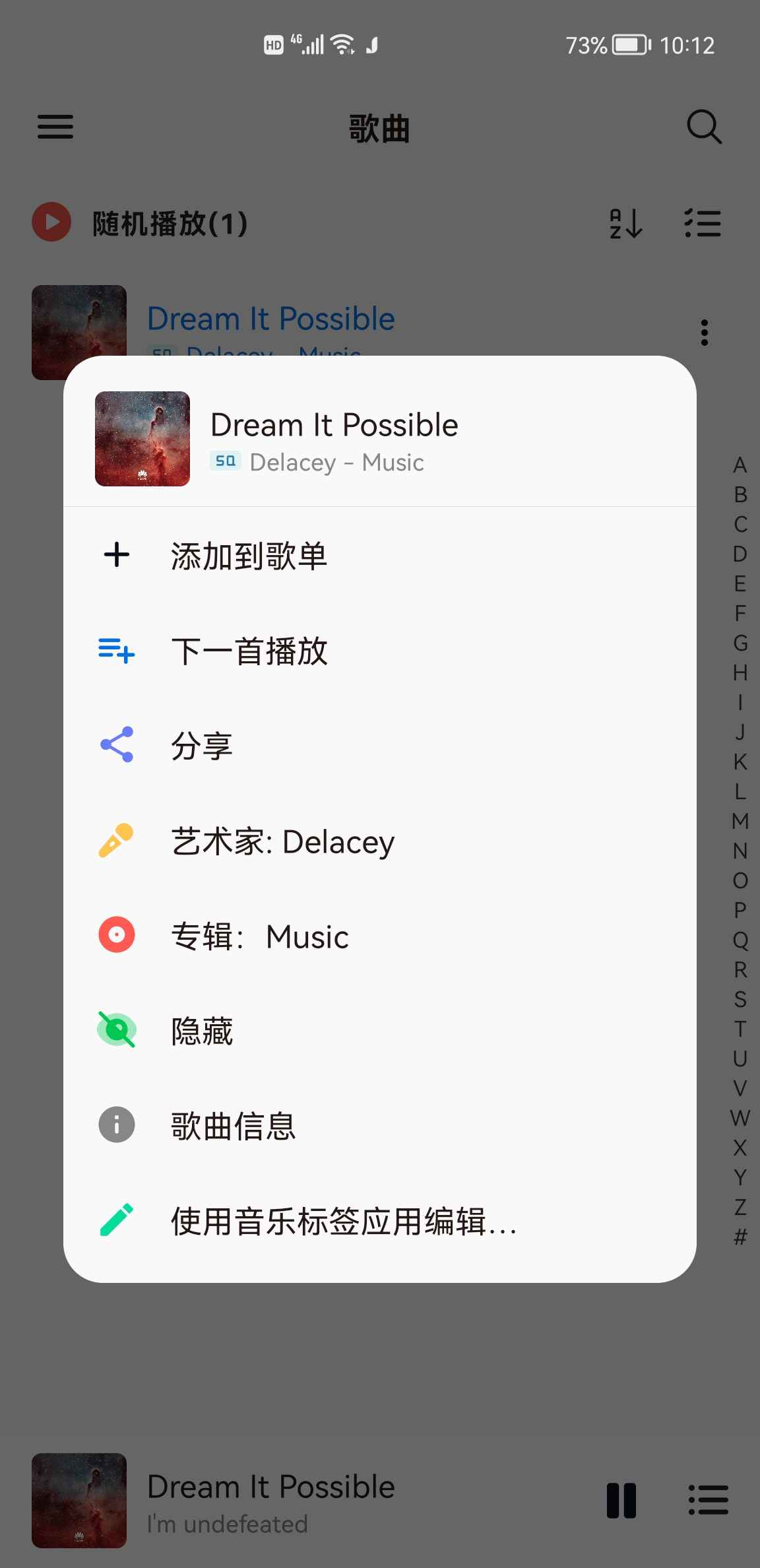Tap the share icon in the menu

point(115,744)
